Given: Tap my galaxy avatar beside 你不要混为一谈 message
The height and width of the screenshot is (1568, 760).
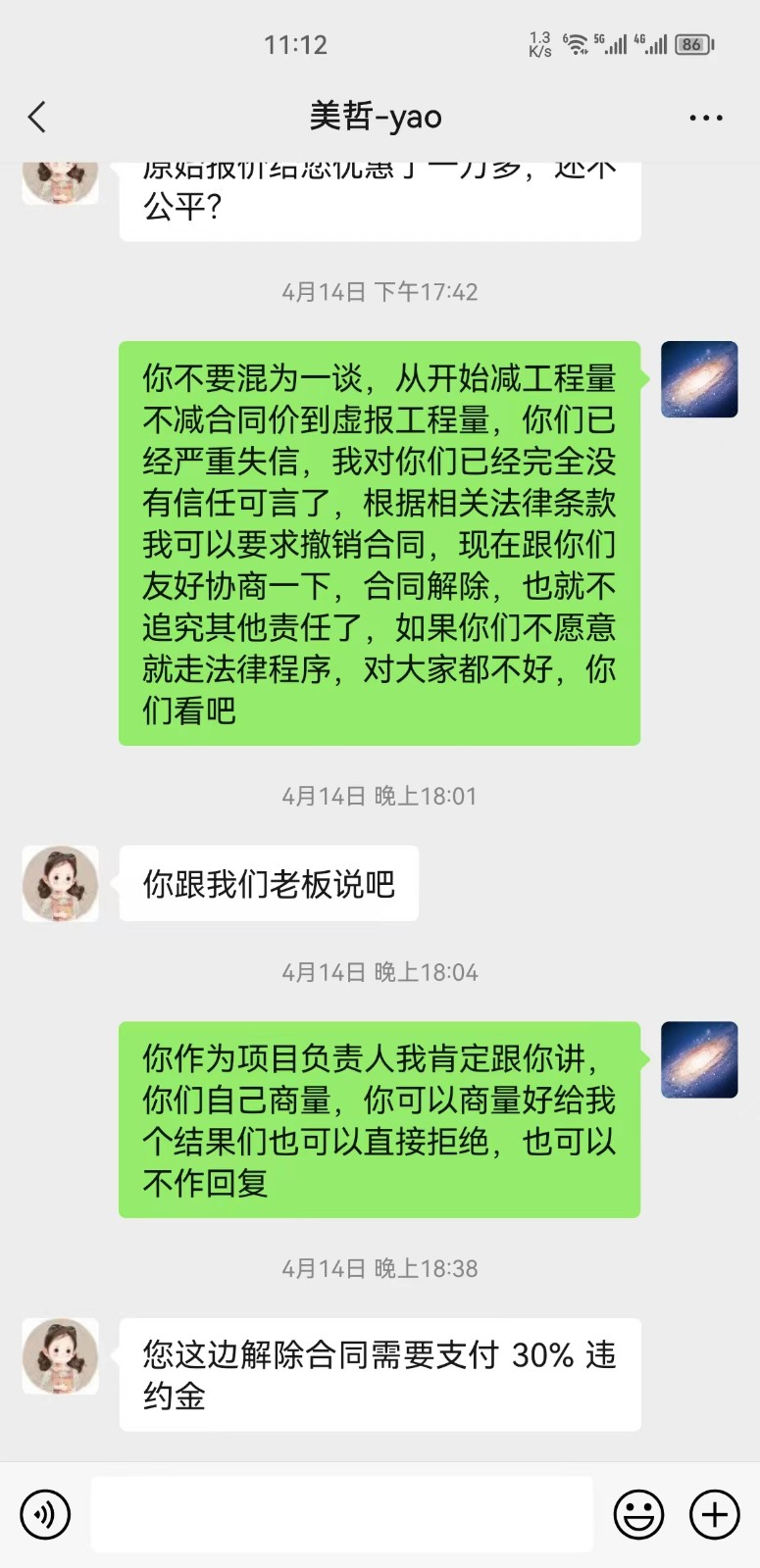Looking at the screenshot, I should pyautogui.click(x=699, y=379).
